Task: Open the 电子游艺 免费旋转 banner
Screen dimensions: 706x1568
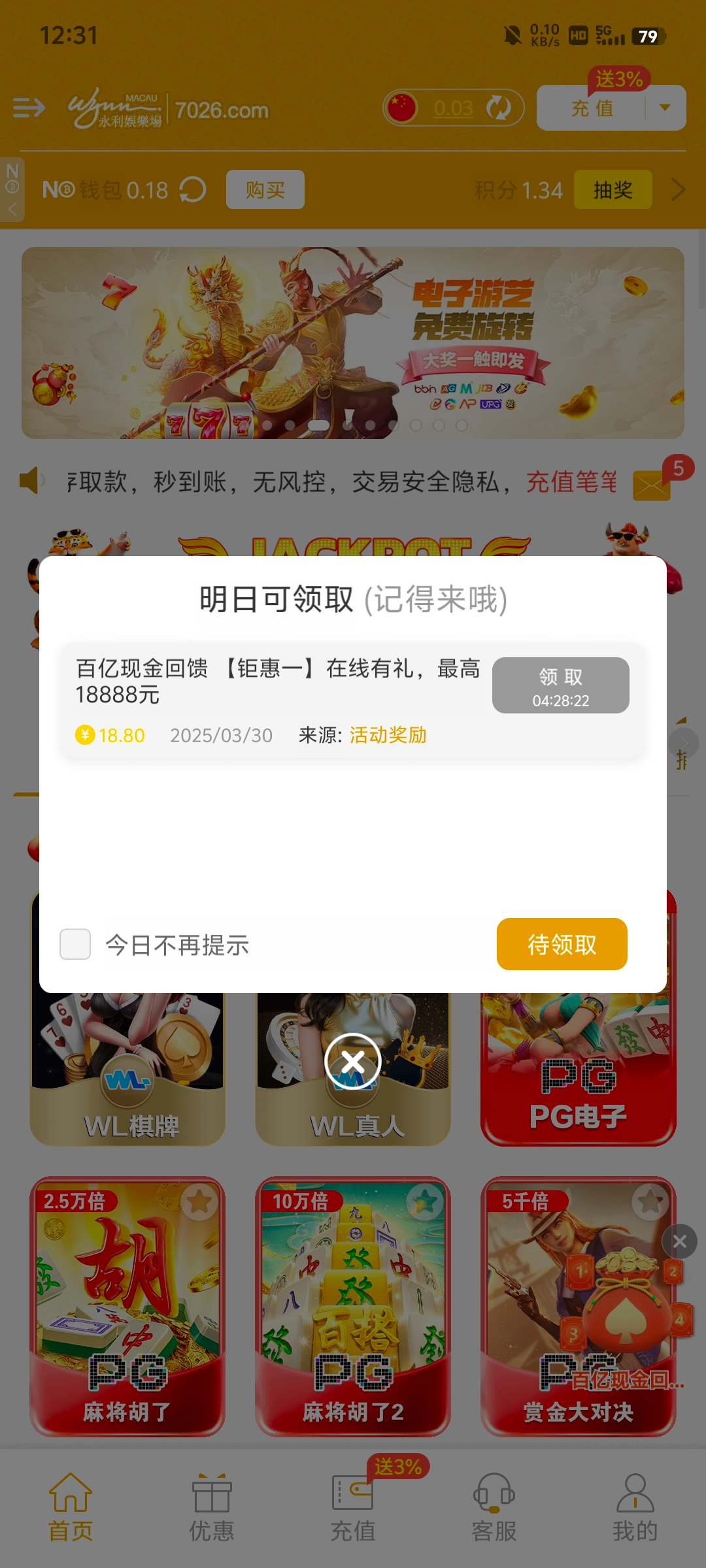Action: pyautogui.click(x=353, y=342)
